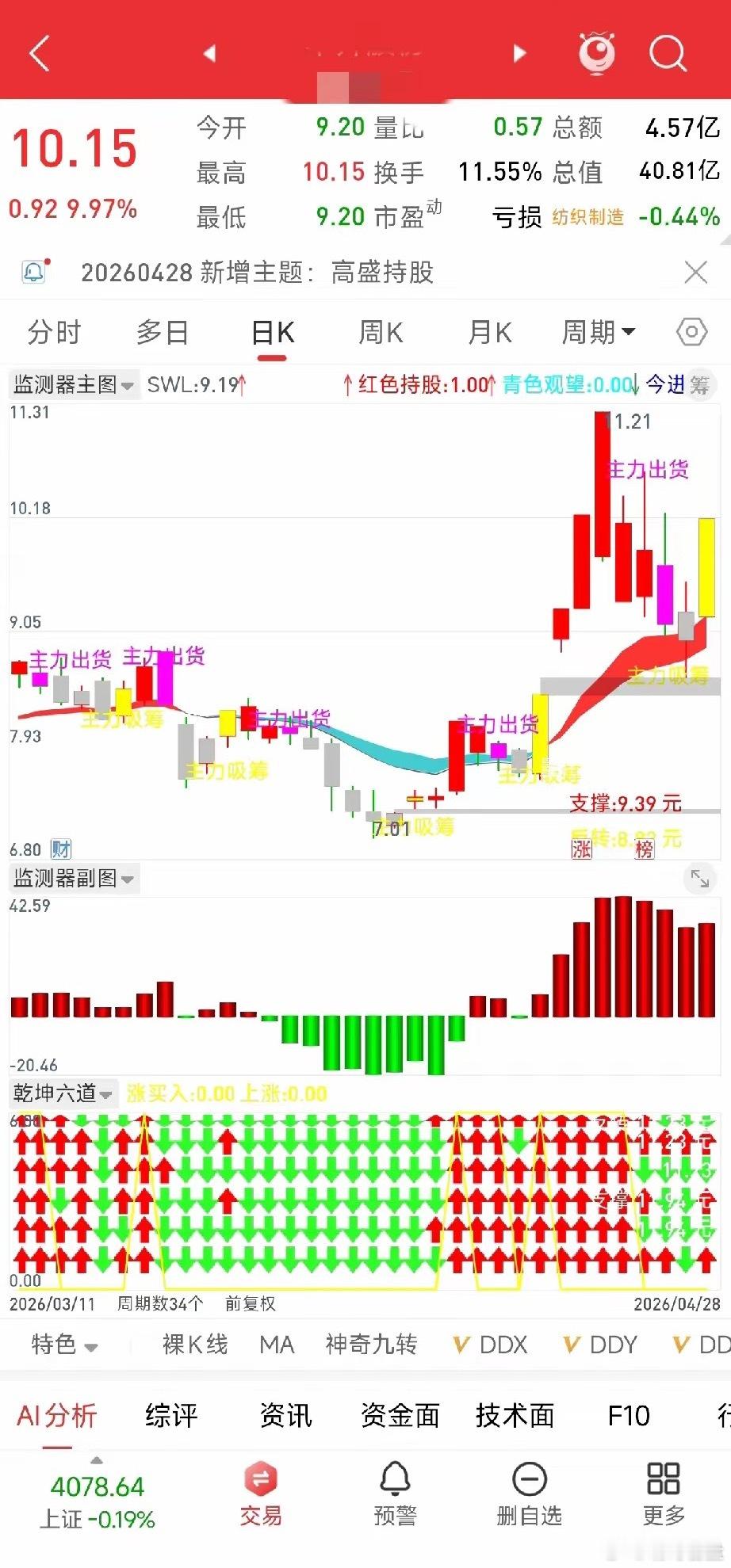
Task: Tap the back arrow at top left
Action: click(x=38, y=52)
